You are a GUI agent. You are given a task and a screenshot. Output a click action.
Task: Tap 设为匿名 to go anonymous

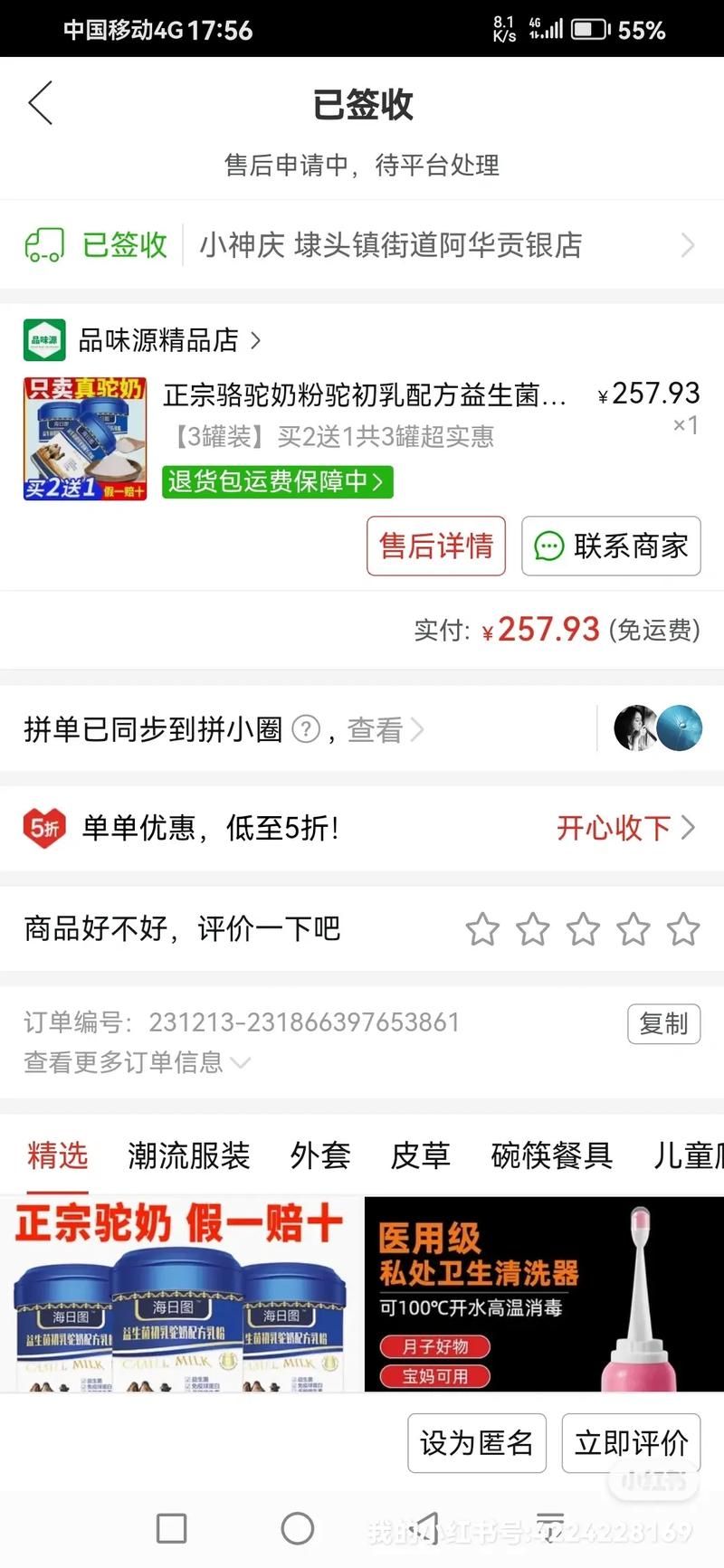pos(476,1443)
